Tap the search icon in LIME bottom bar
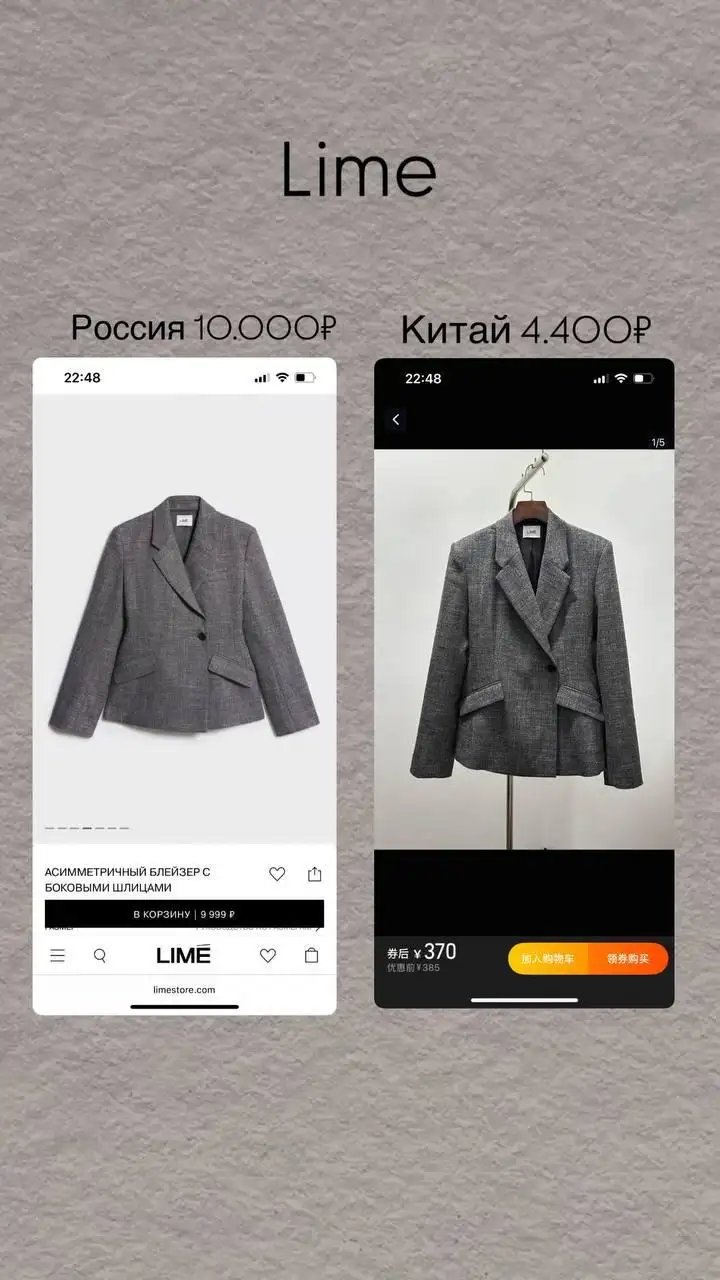The image size is (720, 1280). pos(100,955)
